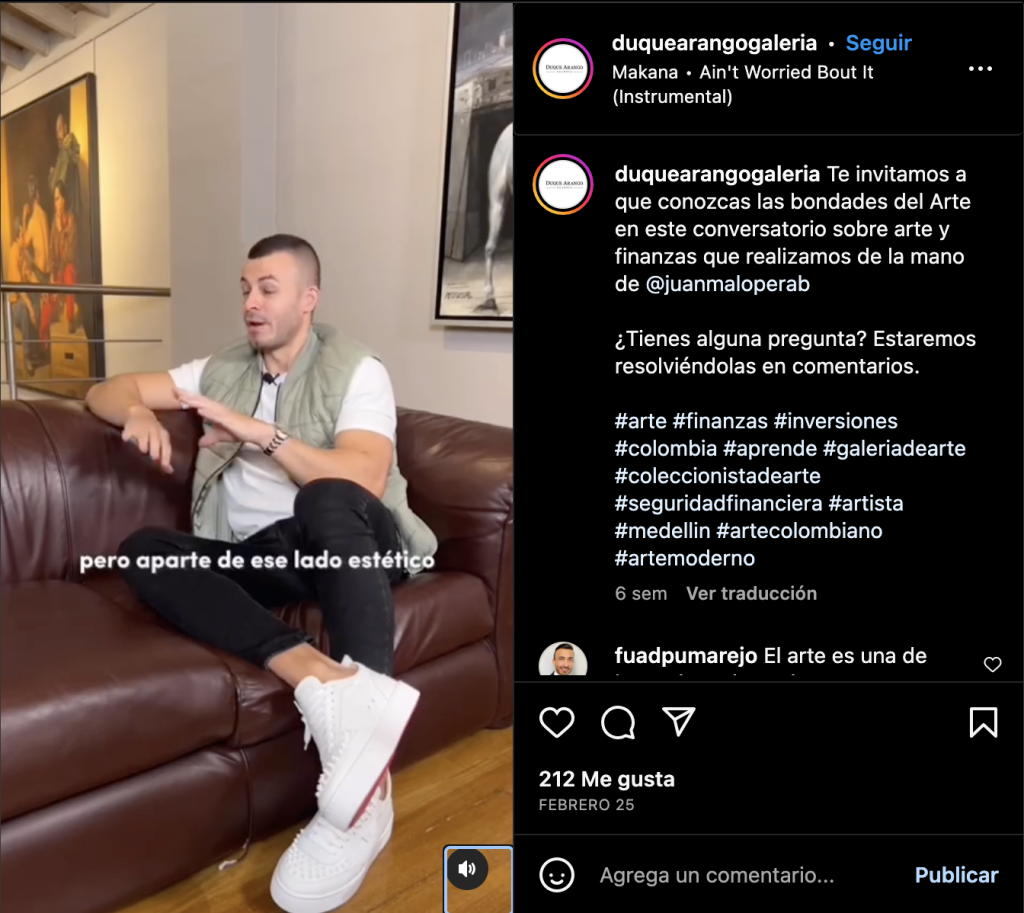Open the 212 Me gusta likes list
Image resolution: width=1024 pixels, height=913 pixels.
606,779
